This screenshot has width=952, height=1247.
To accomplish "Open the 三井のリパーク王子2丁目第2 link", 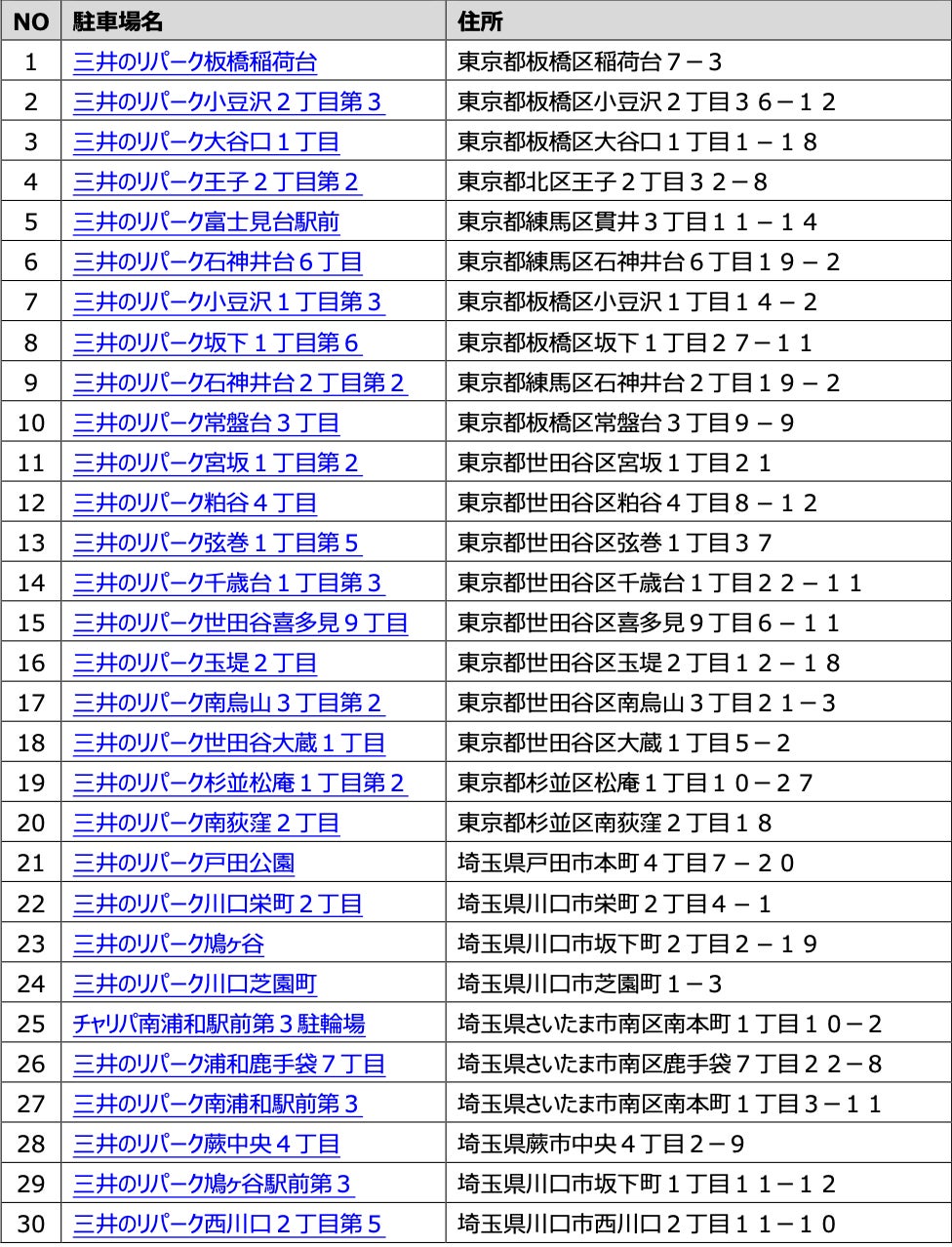I will pos(218,182).
